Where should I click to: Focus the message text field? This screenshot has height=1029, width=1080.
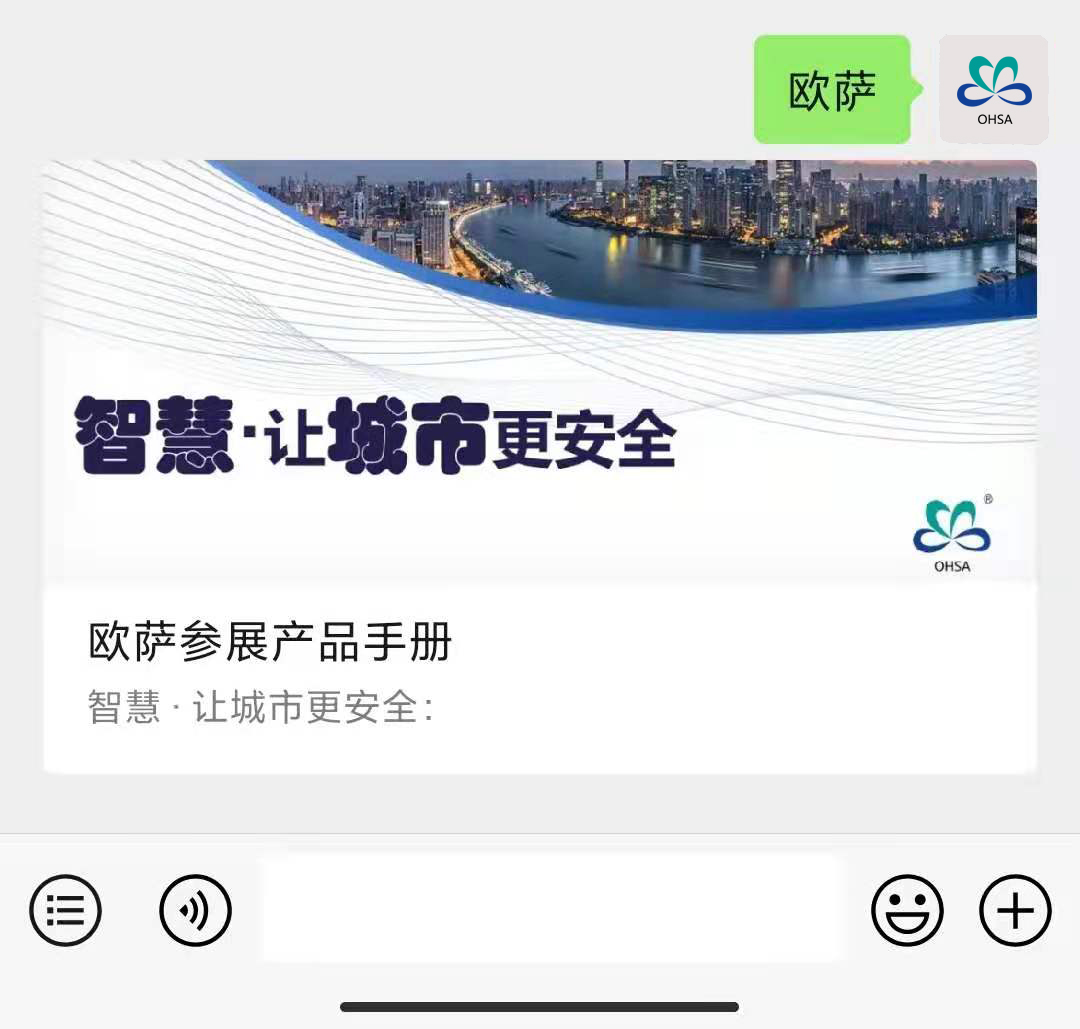pos(552,909)
